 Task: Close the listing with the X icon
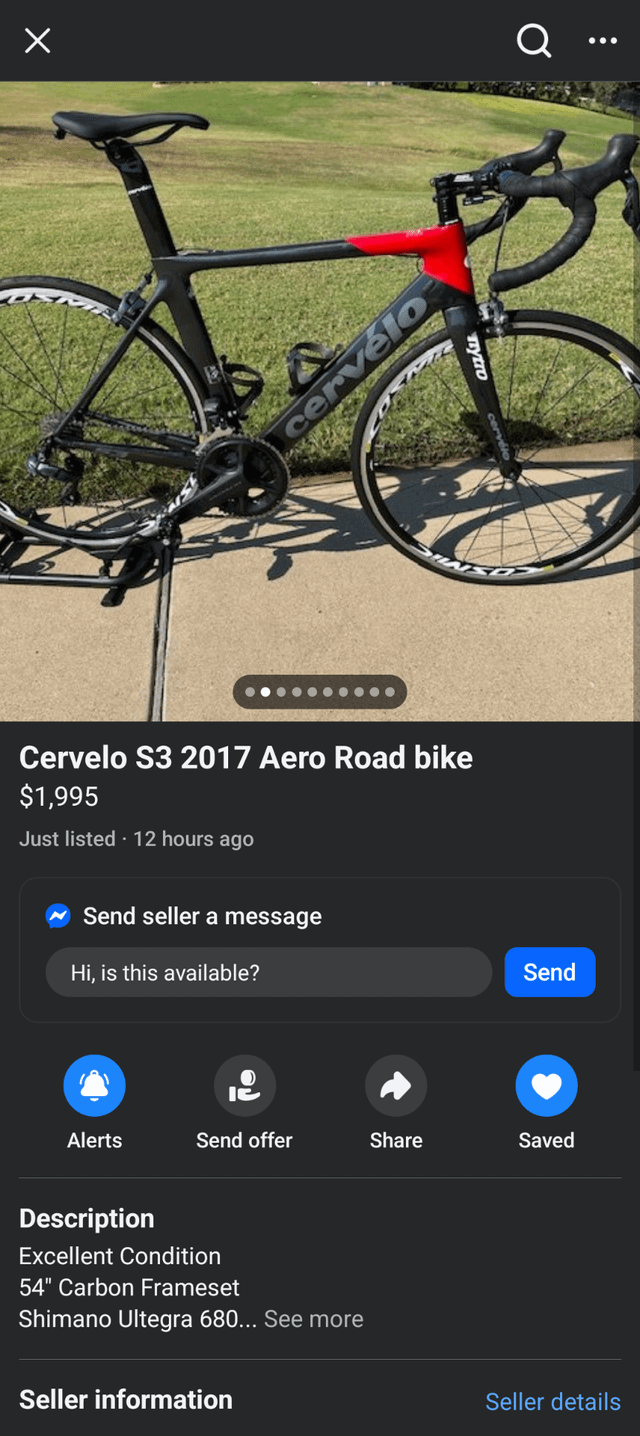pos(37,41)
